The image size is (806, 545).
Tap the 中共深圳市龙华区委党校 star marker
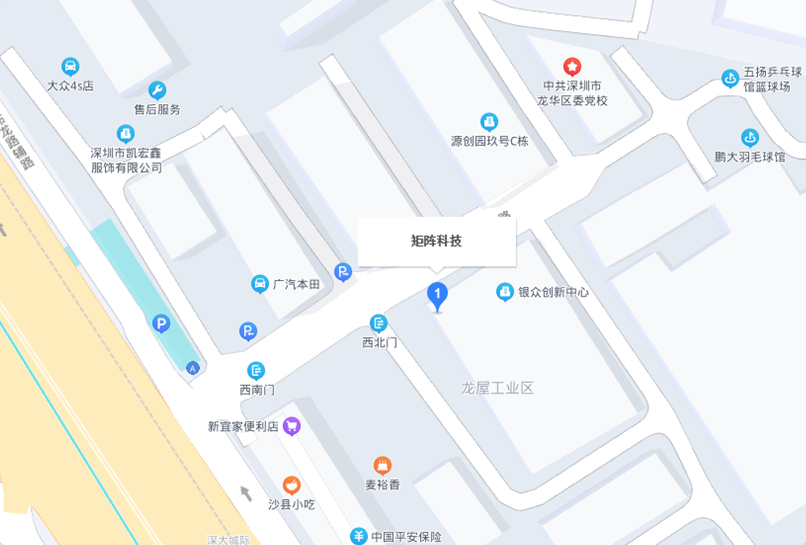pyautogui.click(x=572, y=67)
